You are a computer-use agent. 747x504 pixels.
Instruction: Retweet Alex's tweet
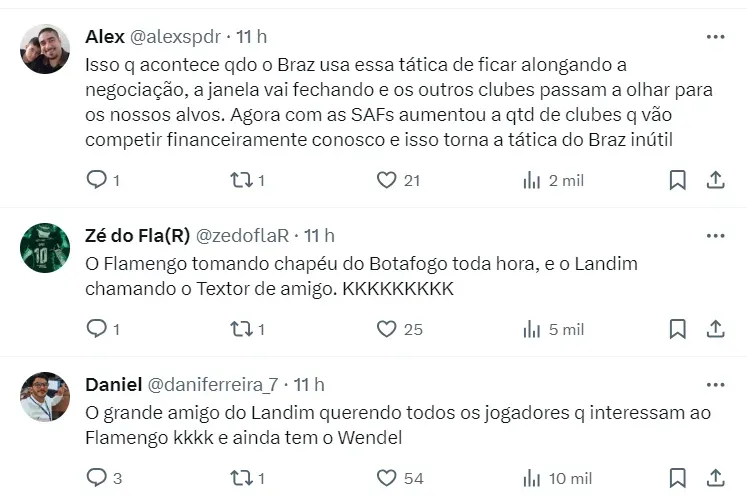point(241,180)
